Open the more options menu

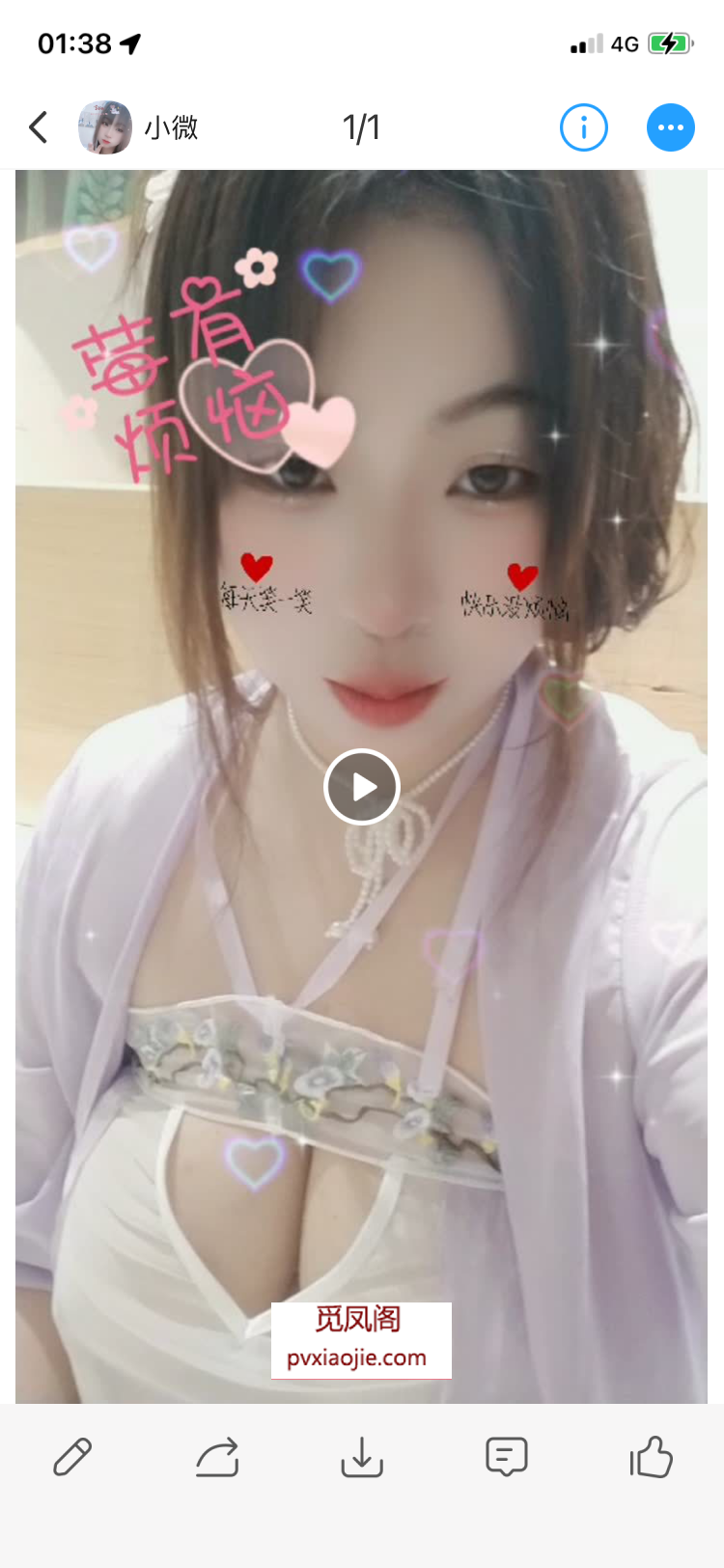click(670, 127)
